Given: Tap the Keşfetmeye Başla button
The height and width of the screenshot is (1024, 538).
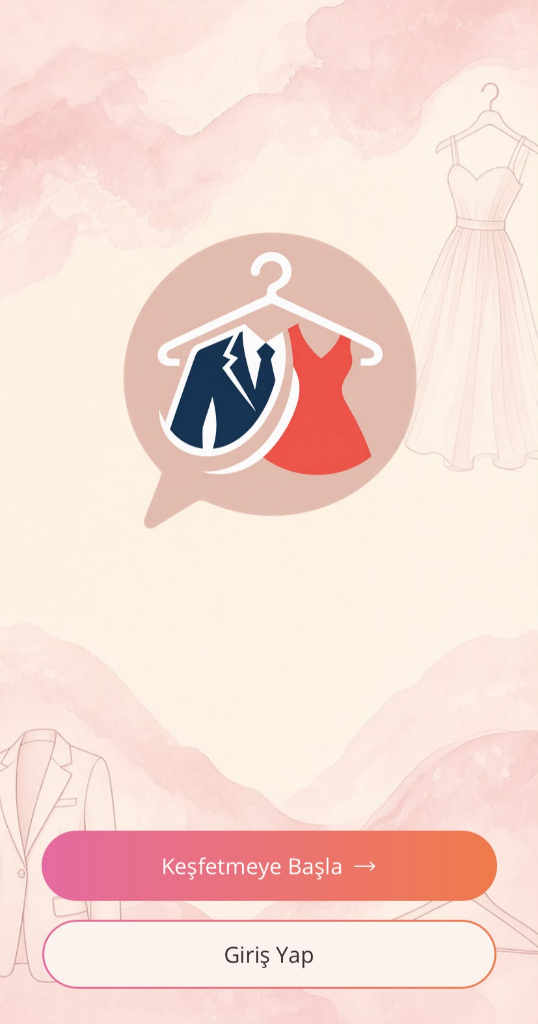Looking at the screenshot, I should click(x=269, y=866).
